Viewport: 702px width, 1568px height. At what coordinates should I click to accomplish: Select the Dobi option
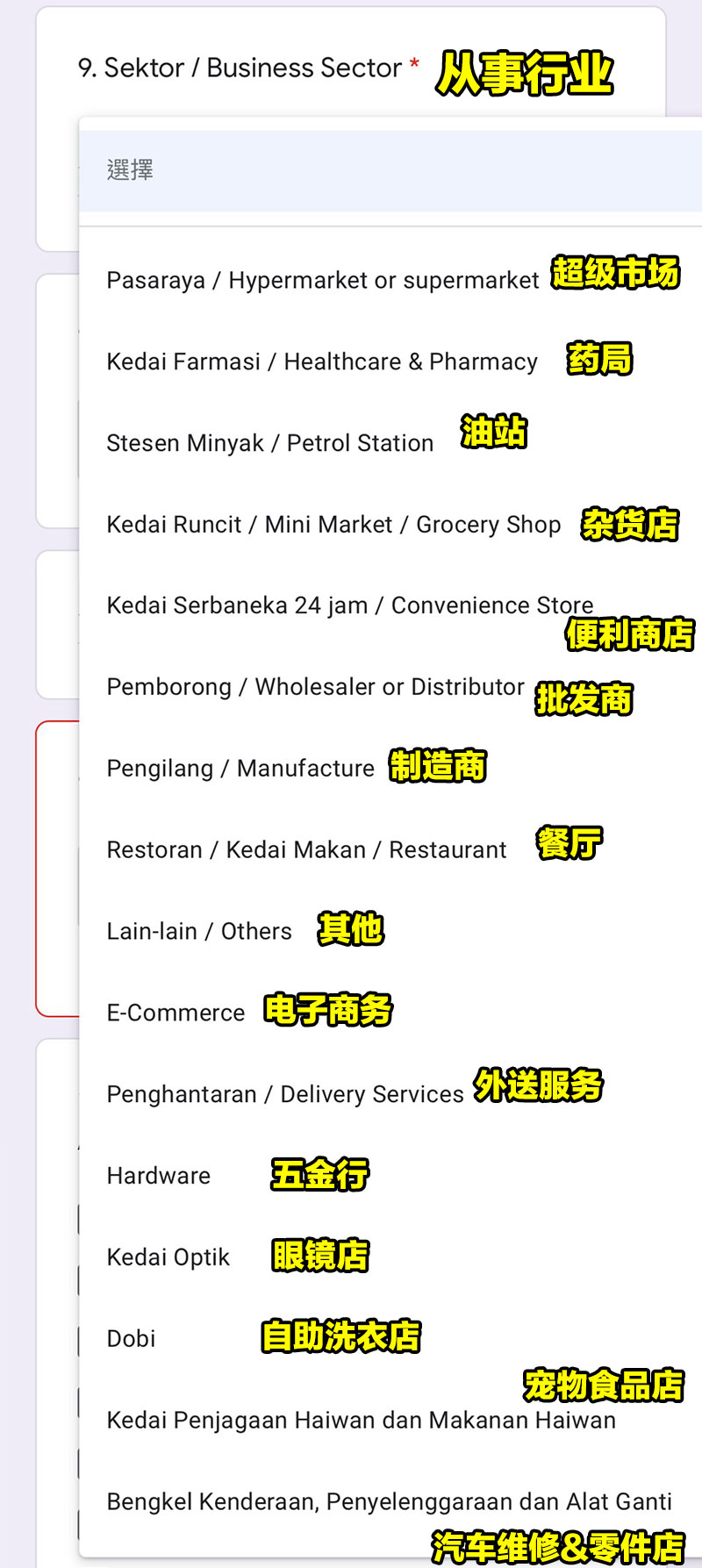coord(390,1340)
